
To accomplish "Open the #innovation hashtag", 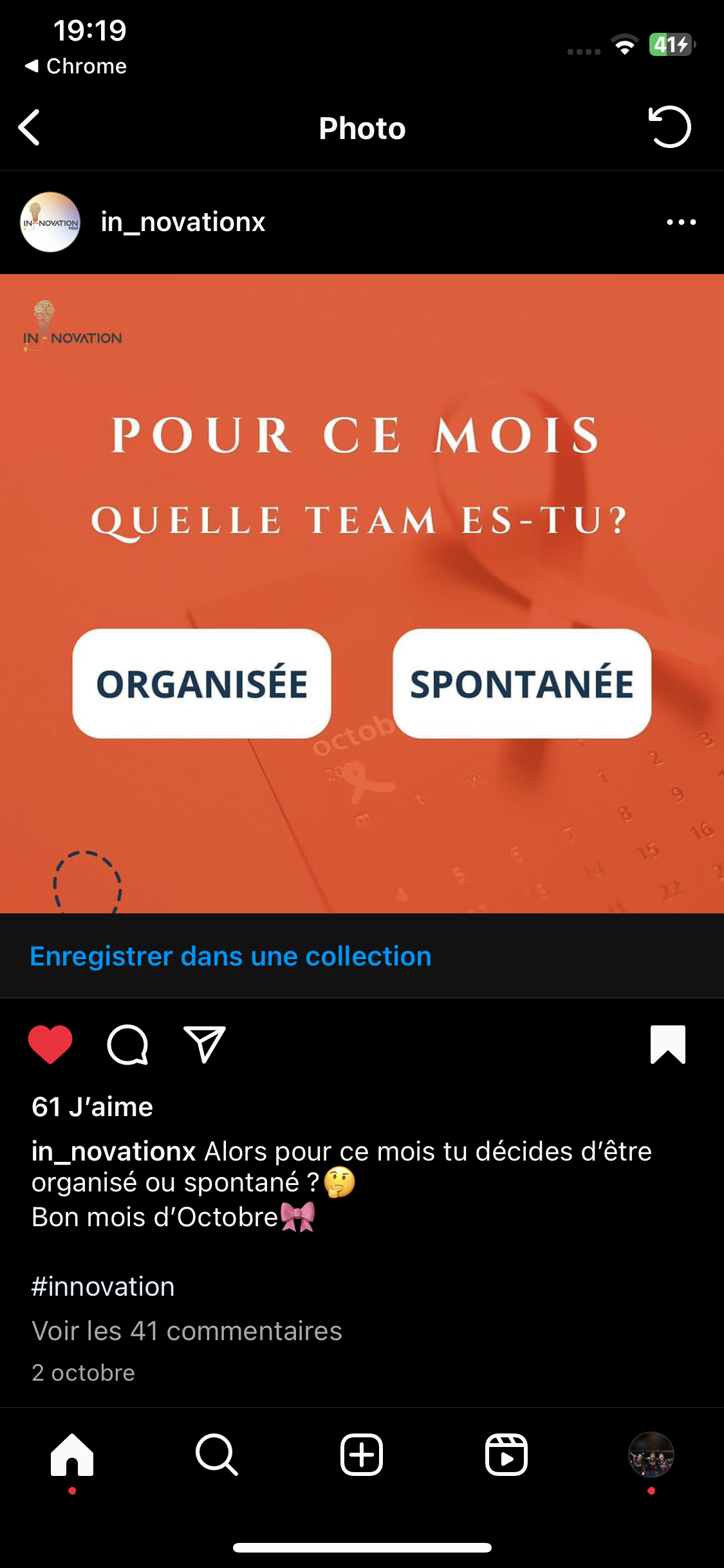I will click(103, 1287).
